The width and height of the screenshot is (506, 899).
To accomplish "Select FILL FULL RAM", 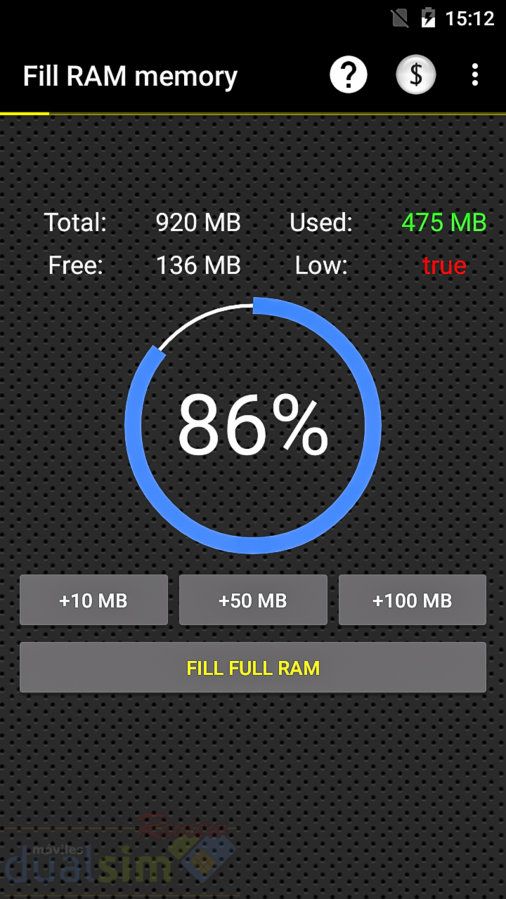I will [253, 667].
